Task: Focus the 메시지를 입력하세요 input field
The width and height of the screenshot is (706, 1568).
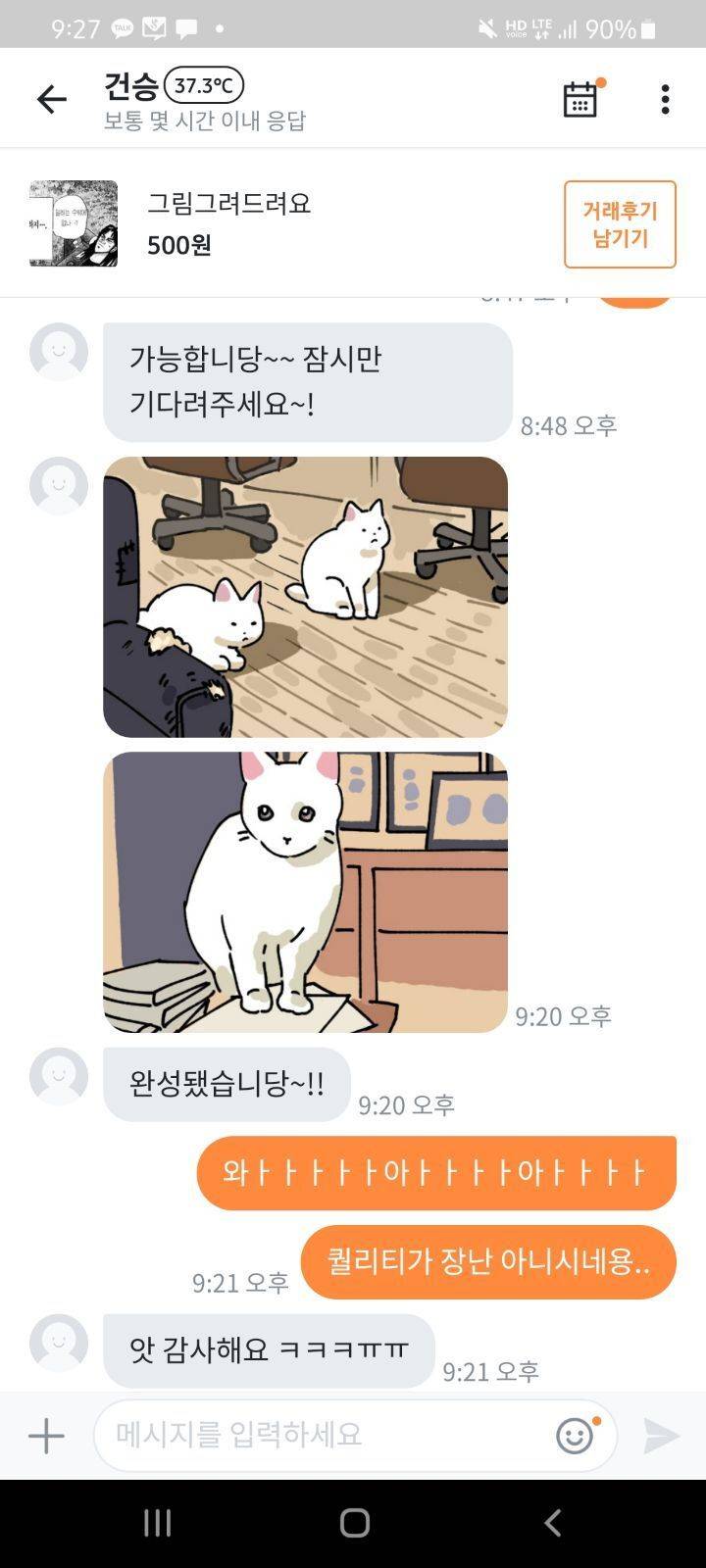Action: (324, 1436)
